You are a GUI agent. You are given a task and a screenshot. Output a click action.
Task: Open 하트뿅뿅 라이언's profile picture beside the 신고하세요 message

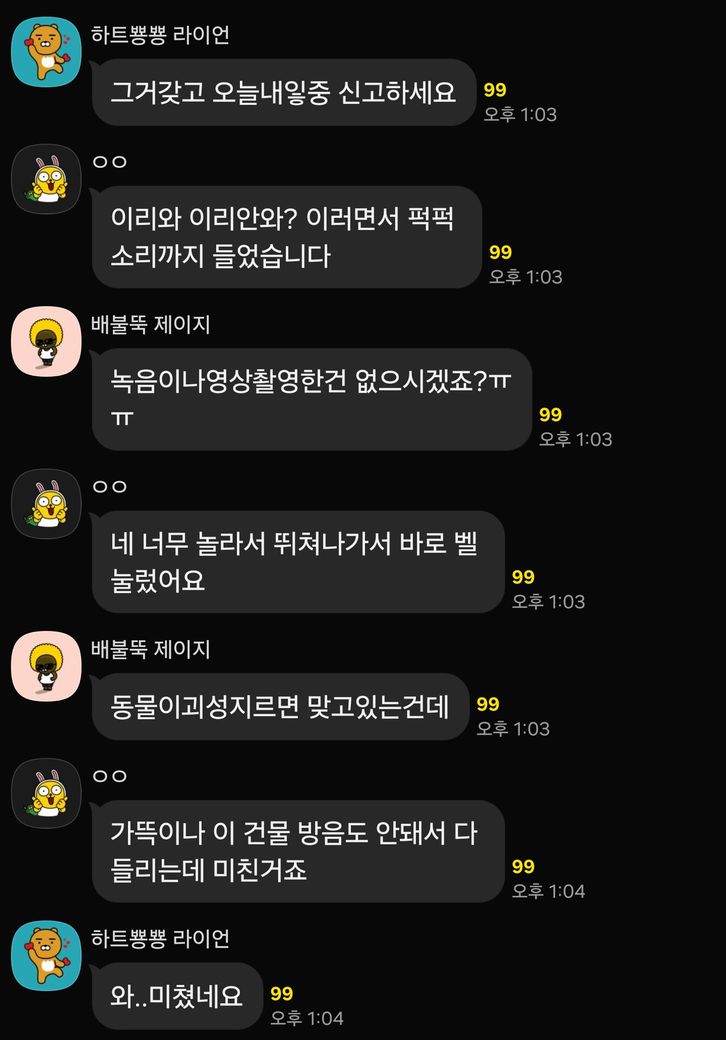pos(46,53)
